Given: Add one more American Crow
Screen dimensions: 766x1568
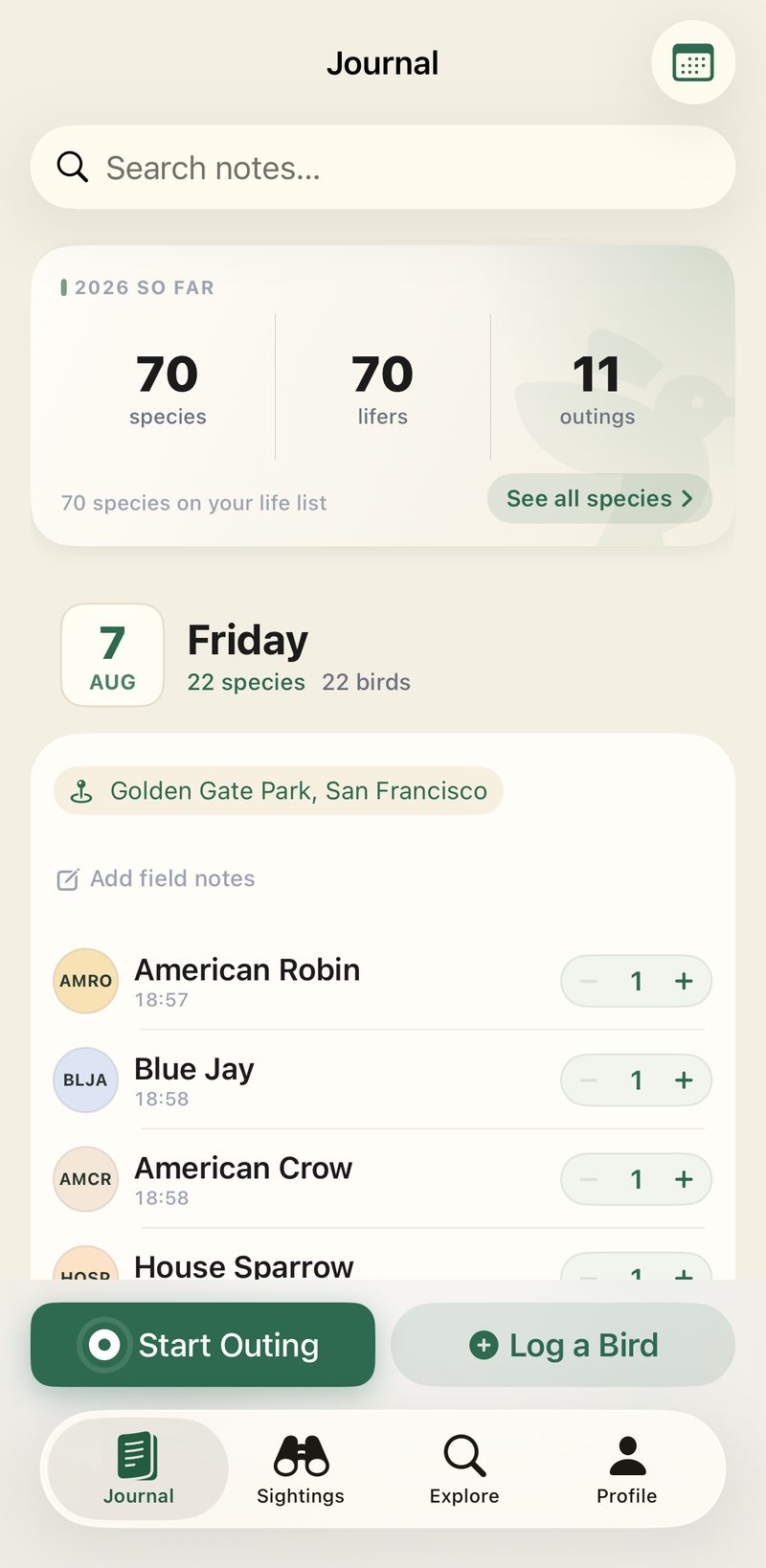Looking at the screenshot, I should pyautogui.click(x=684, y=1179).
